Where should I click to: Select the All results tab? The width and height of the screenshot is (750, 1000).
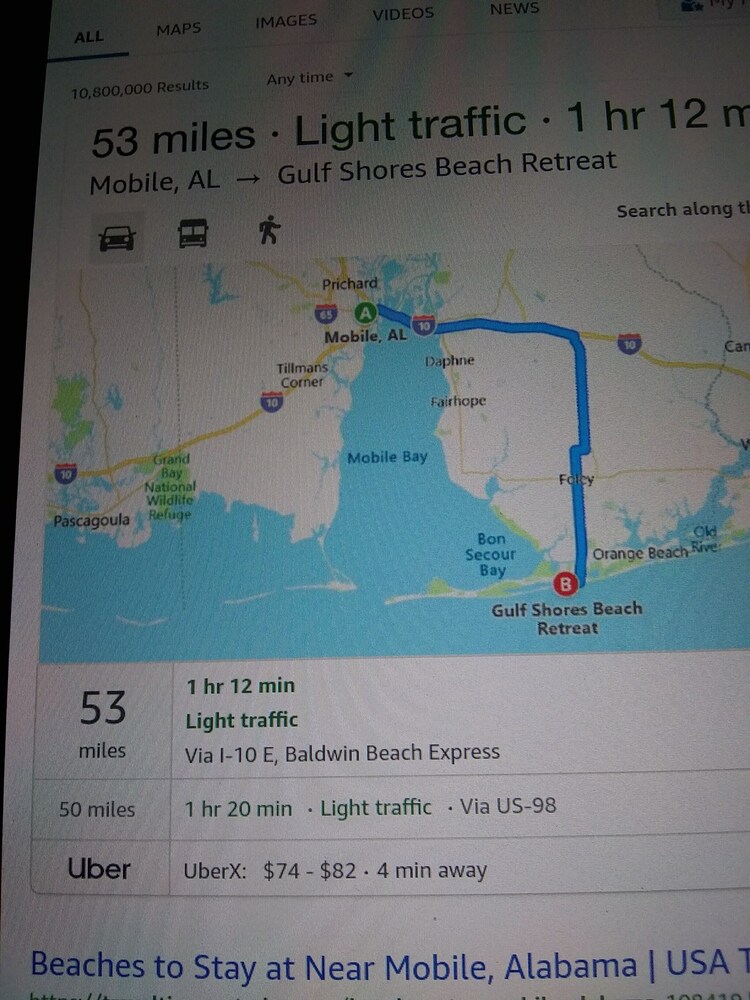pyautogui.click(x=89, y=37)
